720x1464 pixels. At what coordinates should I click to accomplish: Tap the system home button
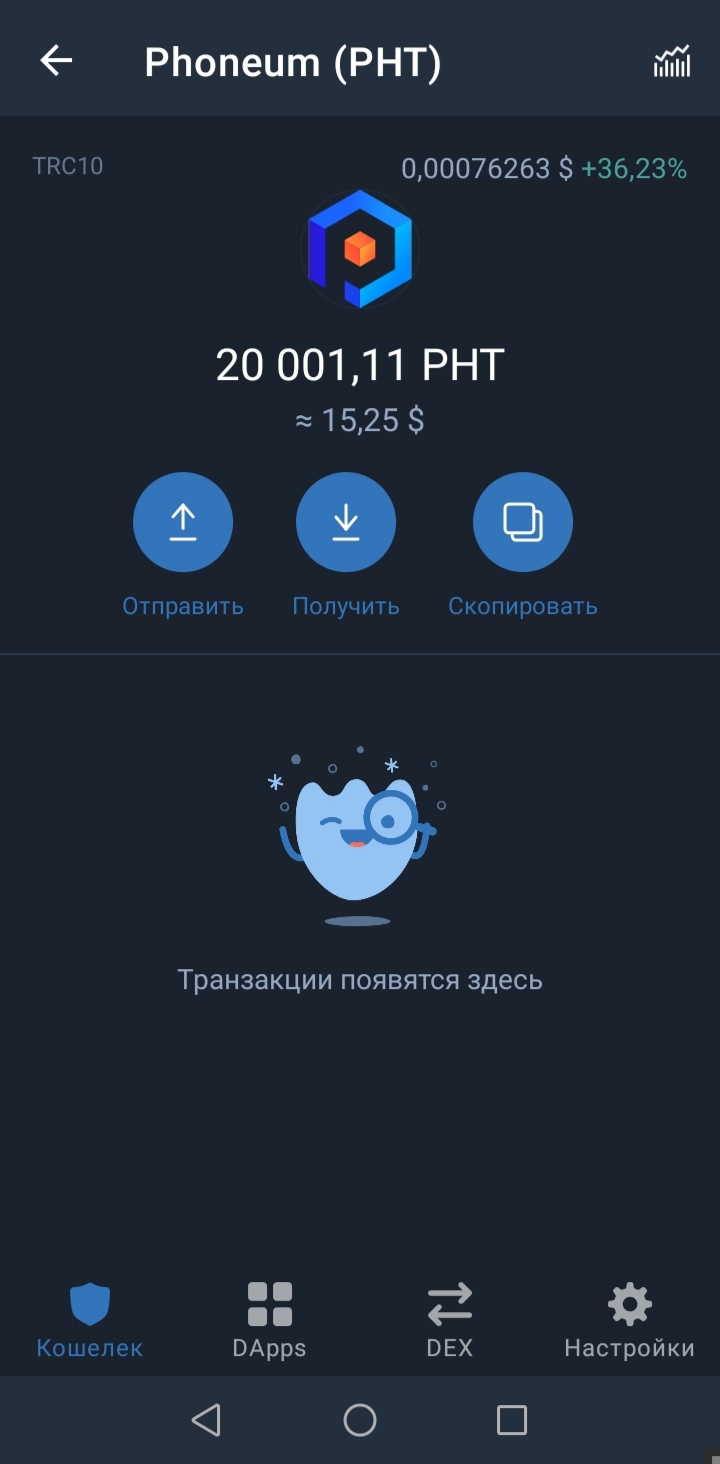(360, 1420)
